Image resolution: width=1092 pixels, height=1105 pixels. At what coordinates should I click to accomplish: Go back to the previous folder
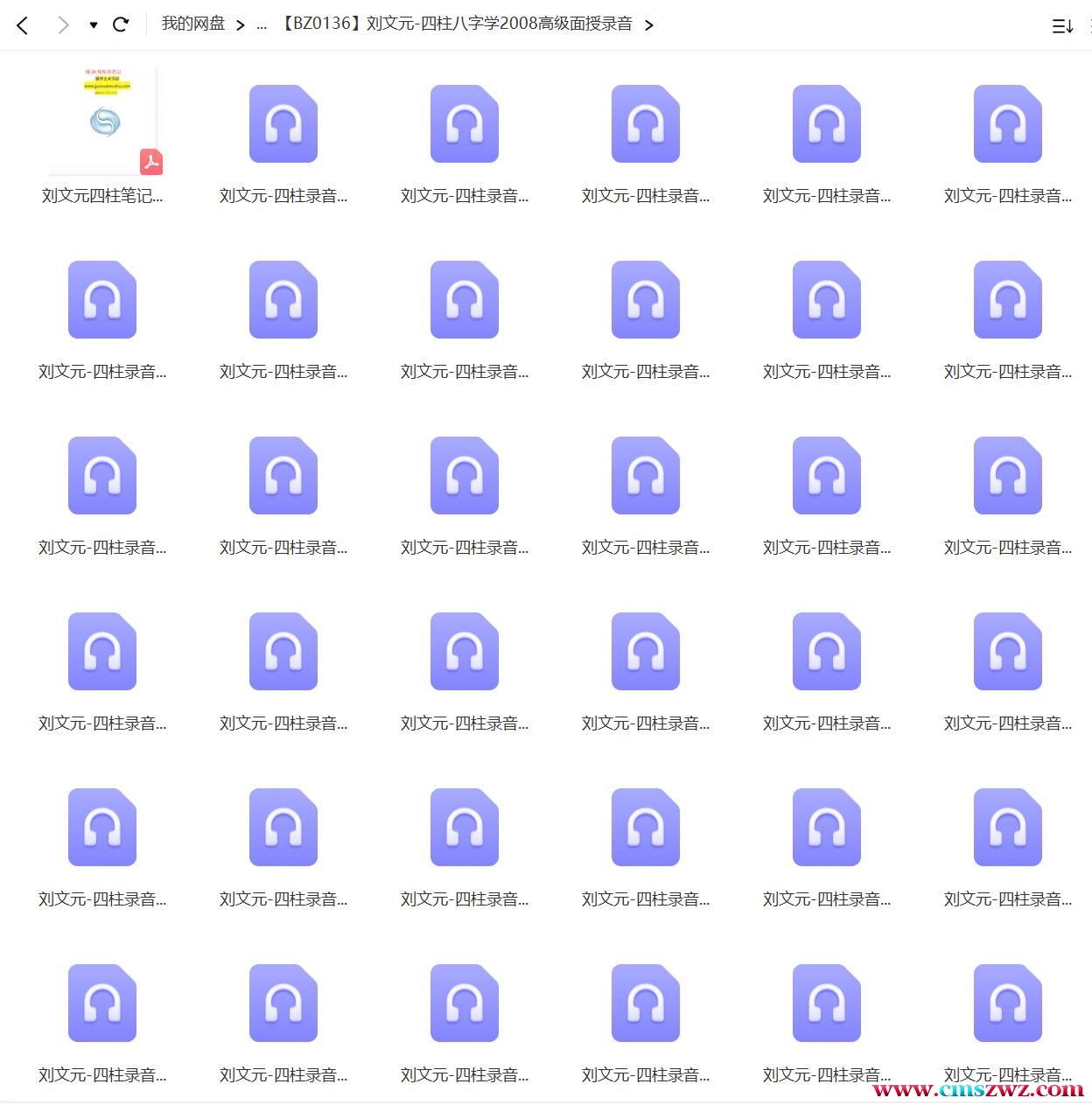(x=23, y=25)
